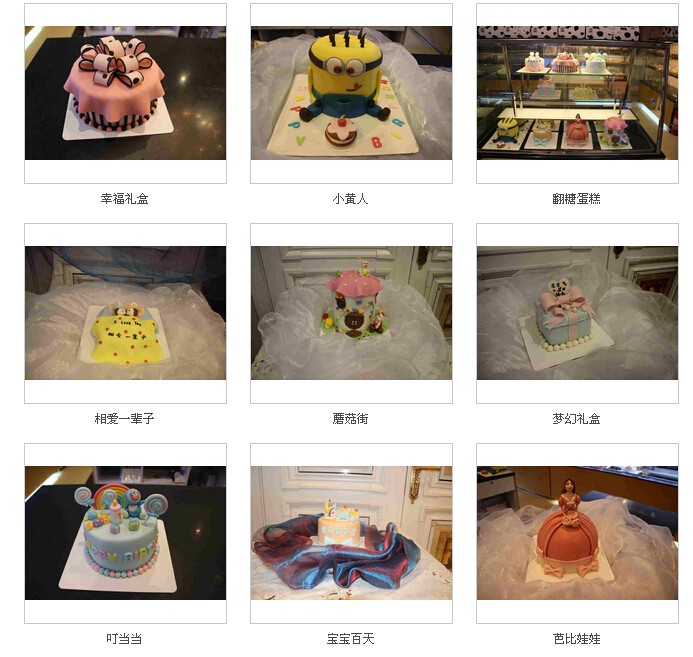This screenshot has height=657, width=693.
Task: Select the 相爱一辈子 cake tile
Action: pos(125,313)
